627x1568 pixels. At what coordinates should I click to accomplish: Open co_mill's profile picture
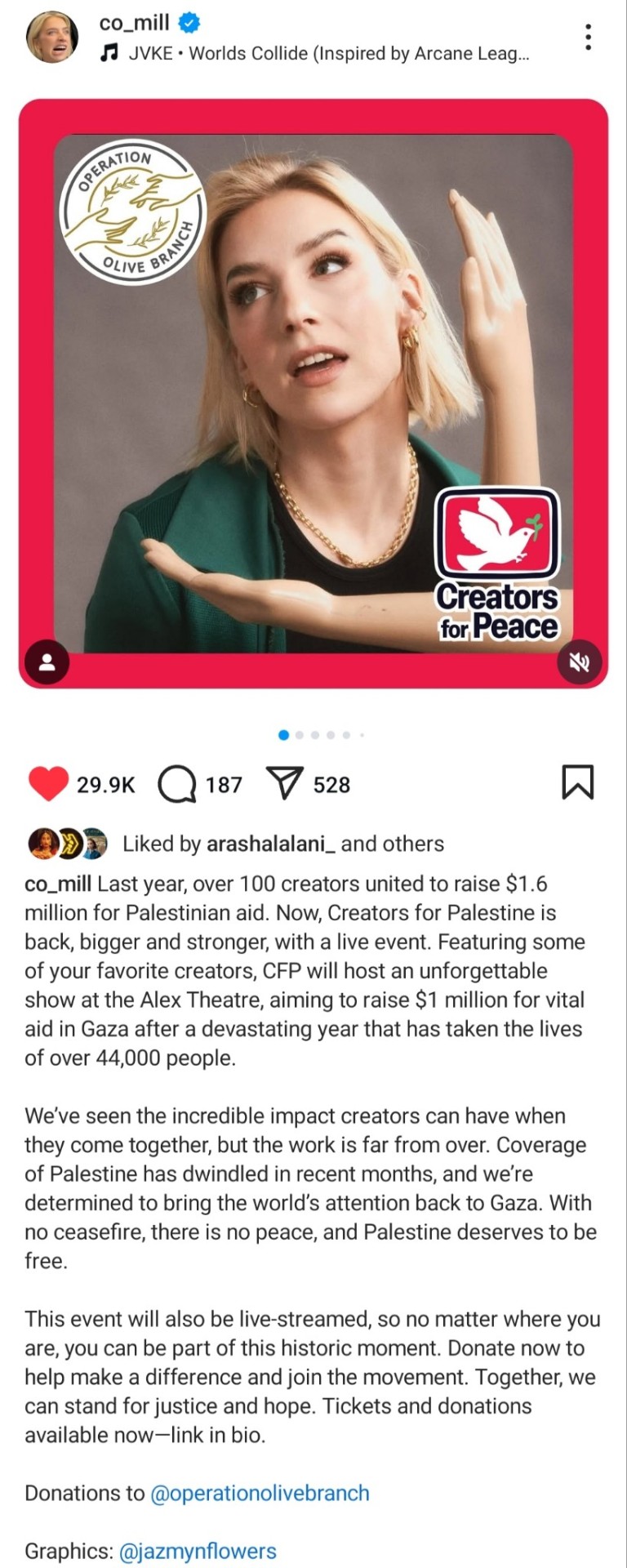coord(52,38)
